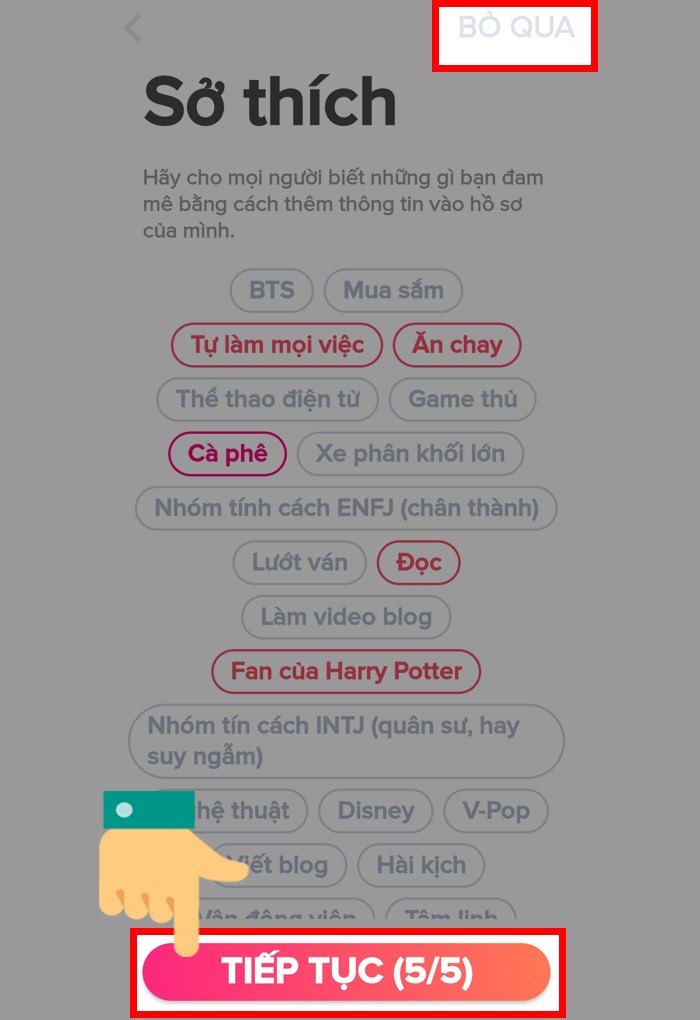Continue with TIẾP TỤC (5/5)
Image resolution: width=700 pixels, height=1020 pixels.
(x=346, y=972)
